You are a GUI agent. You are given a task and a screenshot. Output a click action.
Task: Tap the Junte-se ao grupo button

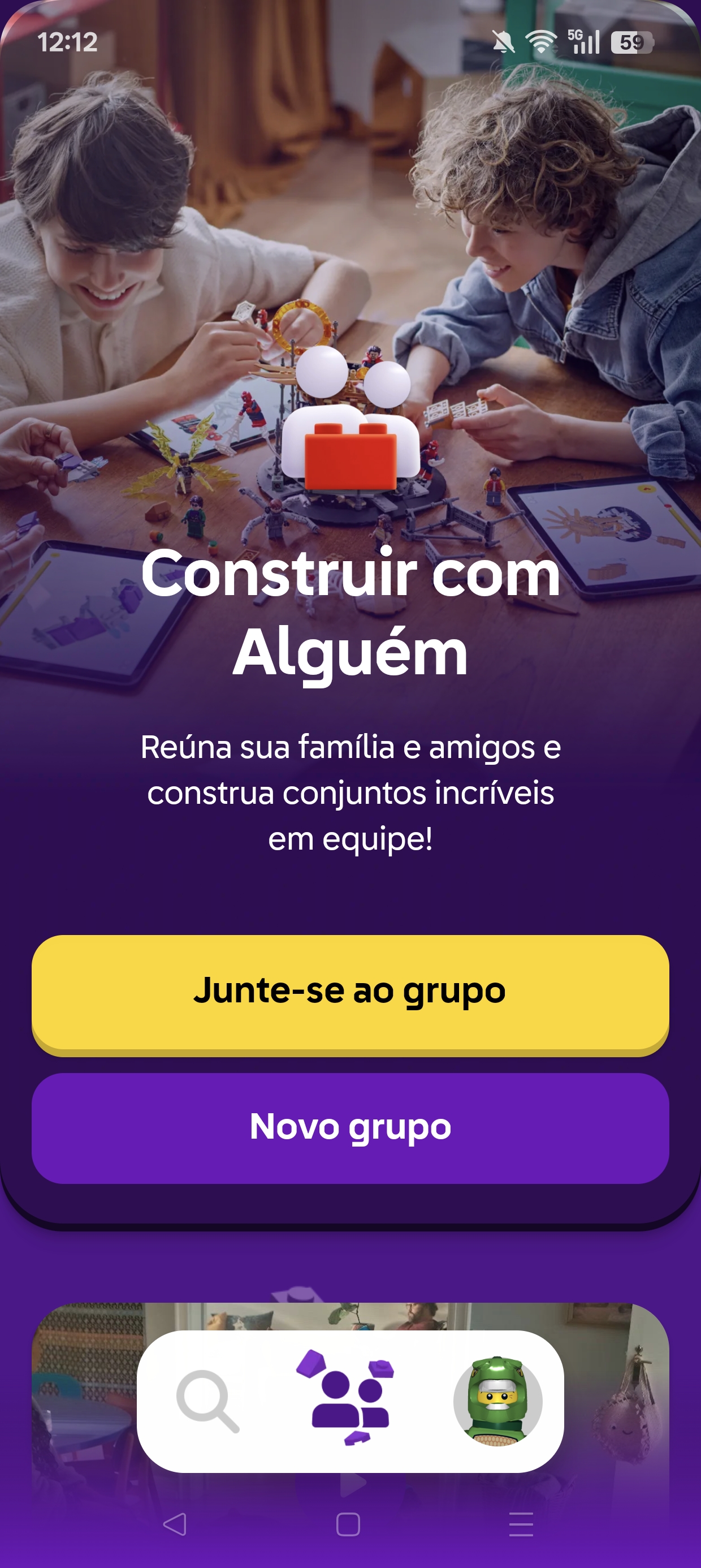click(x=350, y=991)
